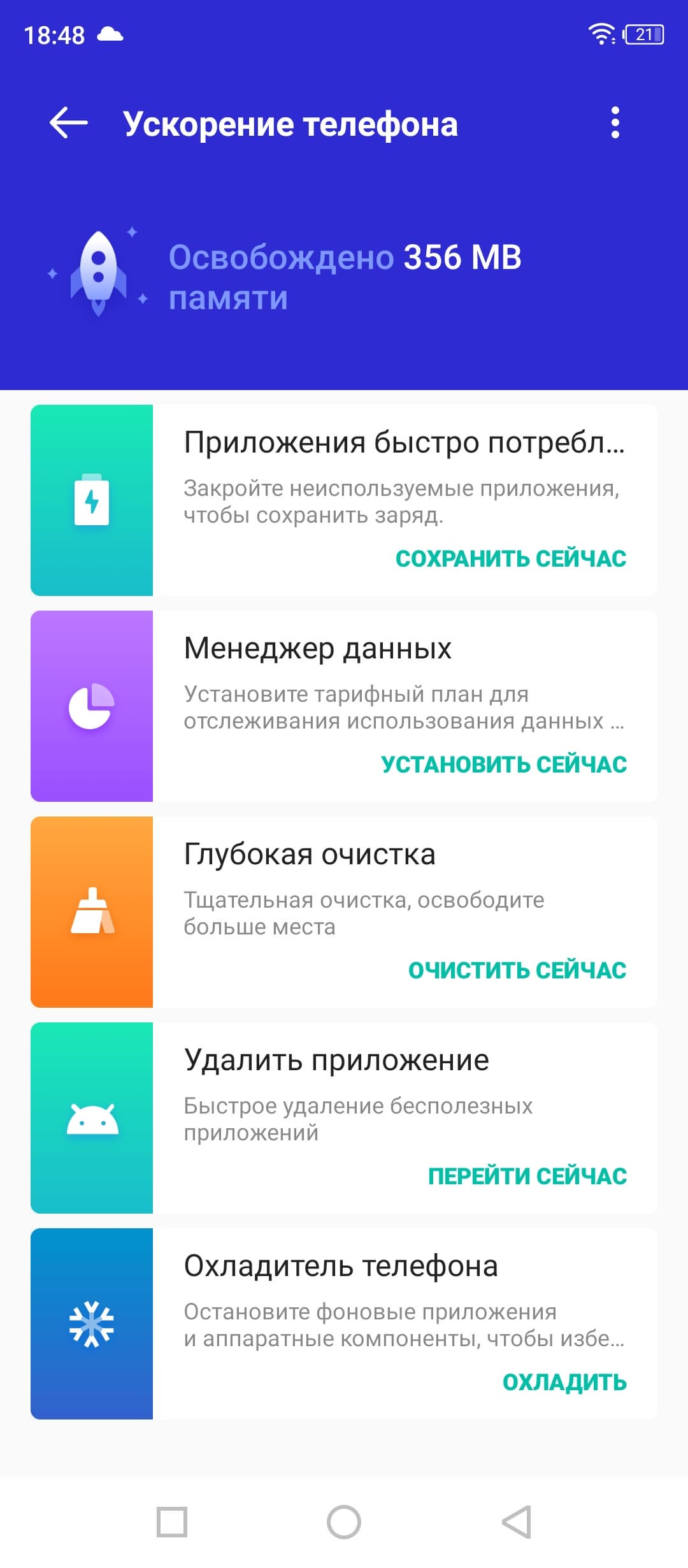Tap ПЕРЕЙТИ СЕЙЧАС to remove apps
Viewport: 688px width, 1568px height.
click(527, 1176)
